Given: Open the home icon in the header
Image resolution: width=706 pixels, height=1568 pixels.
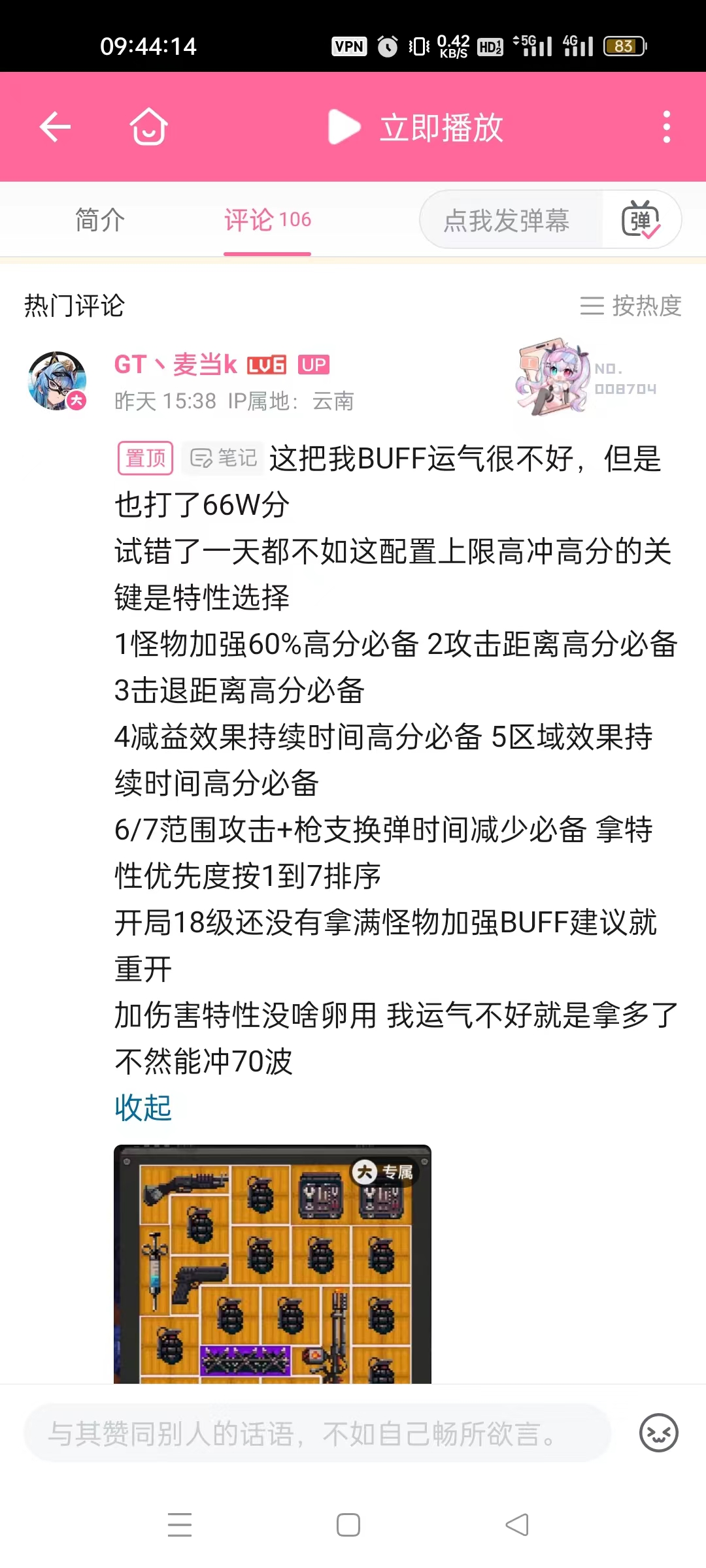Looking at the screenshot, I should [x=148, y=127].
